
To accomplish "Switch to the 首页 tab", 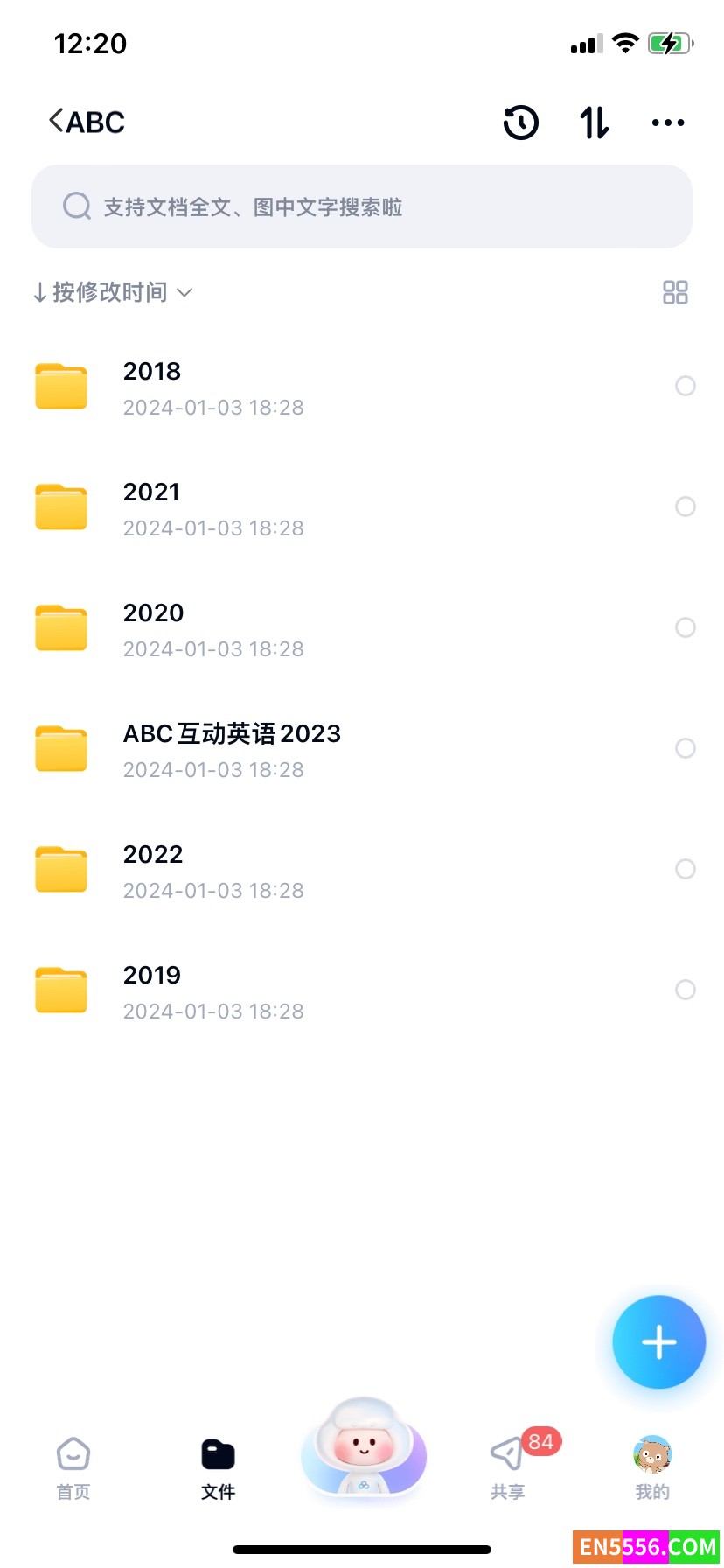I will coord(73,1466).
